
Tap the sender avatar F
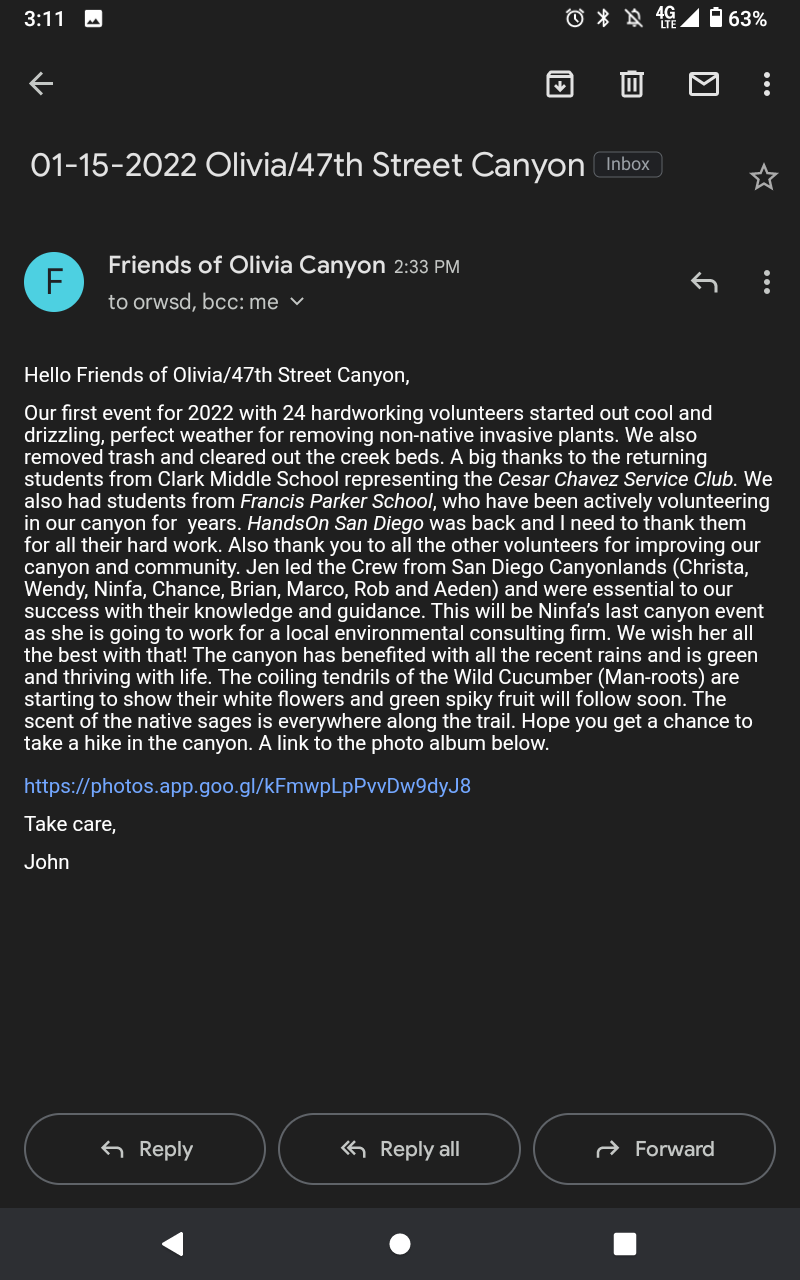54,282
